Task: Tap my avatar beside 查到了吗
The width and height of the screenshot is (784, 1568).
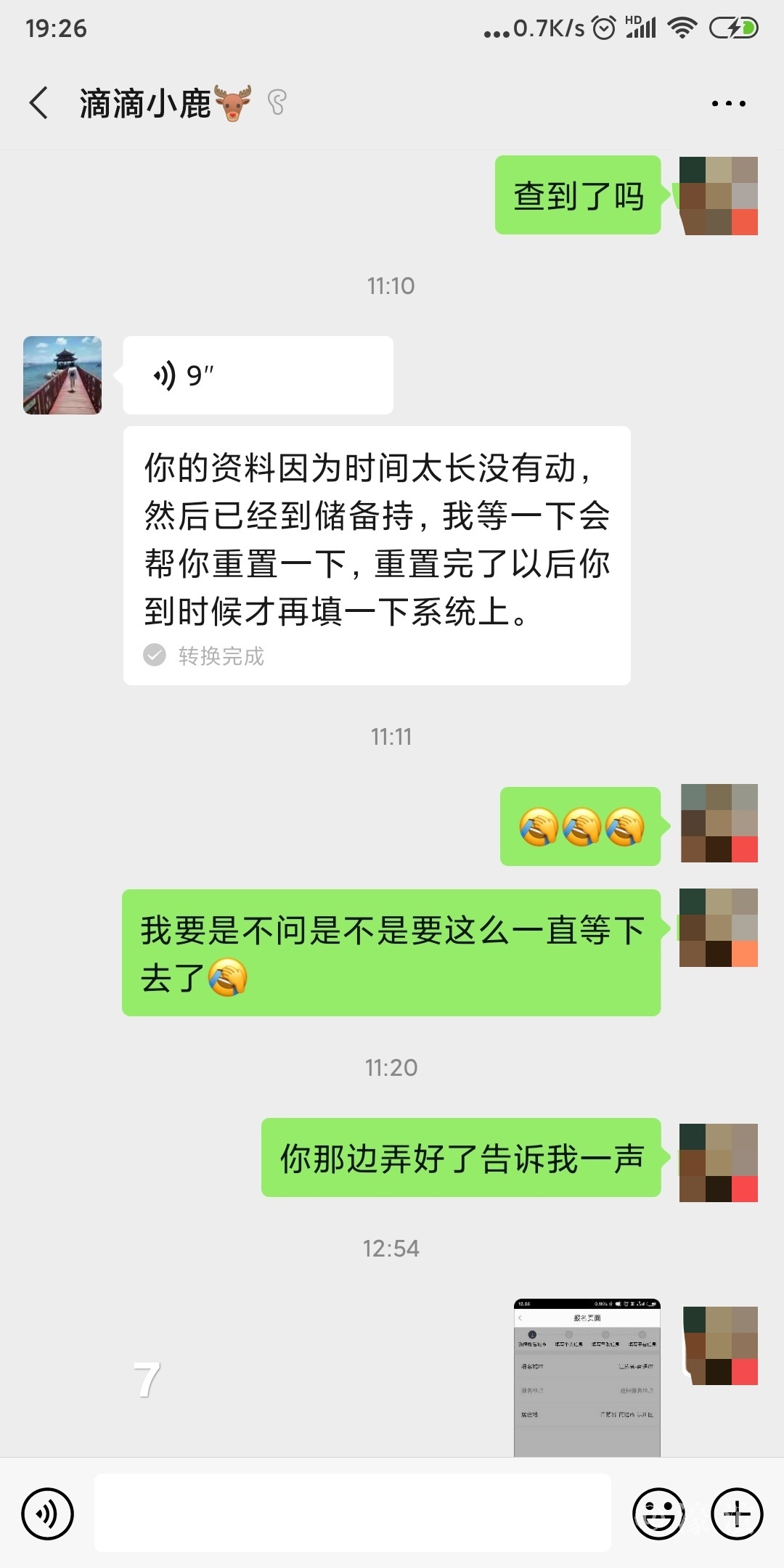Action: 719,196
